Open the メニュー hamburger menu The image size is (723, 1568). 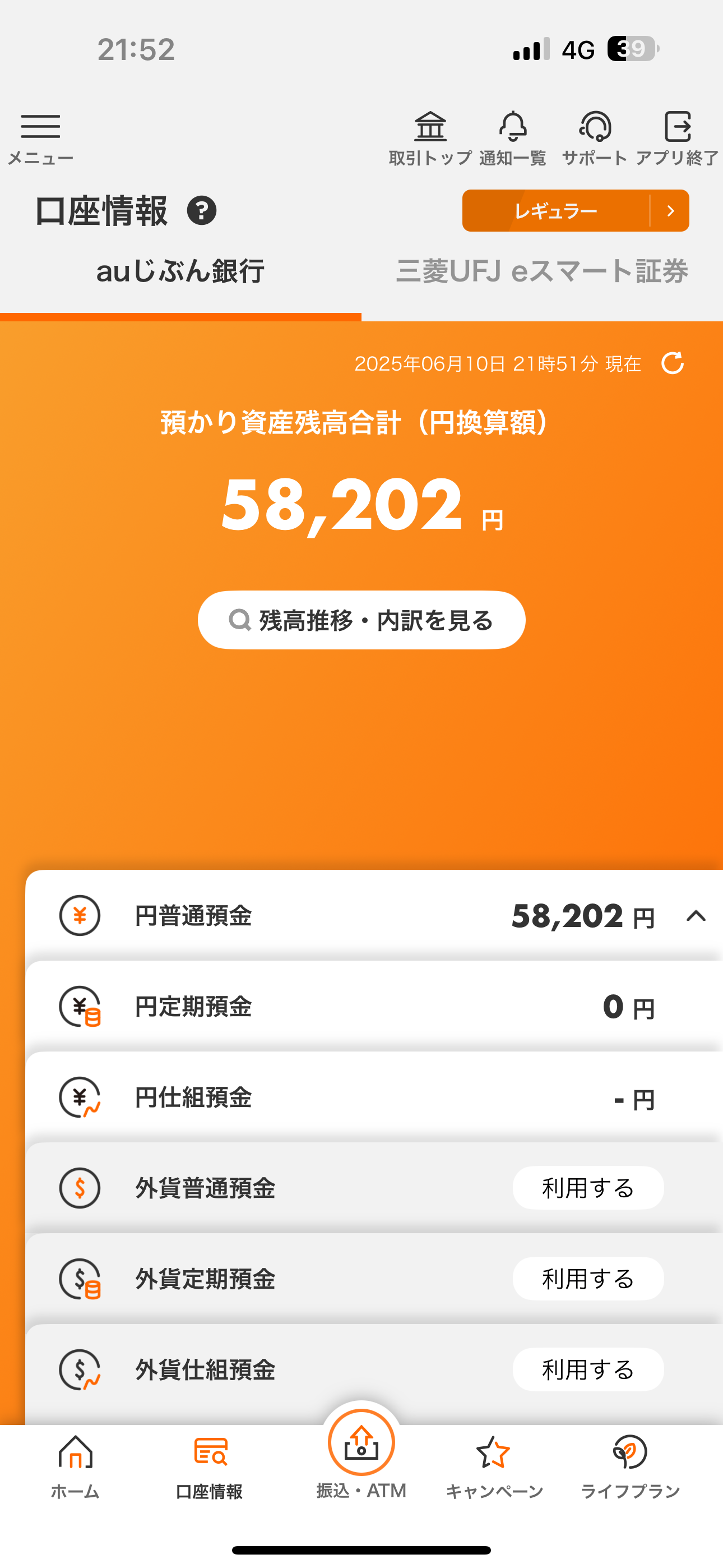(40, 137)
